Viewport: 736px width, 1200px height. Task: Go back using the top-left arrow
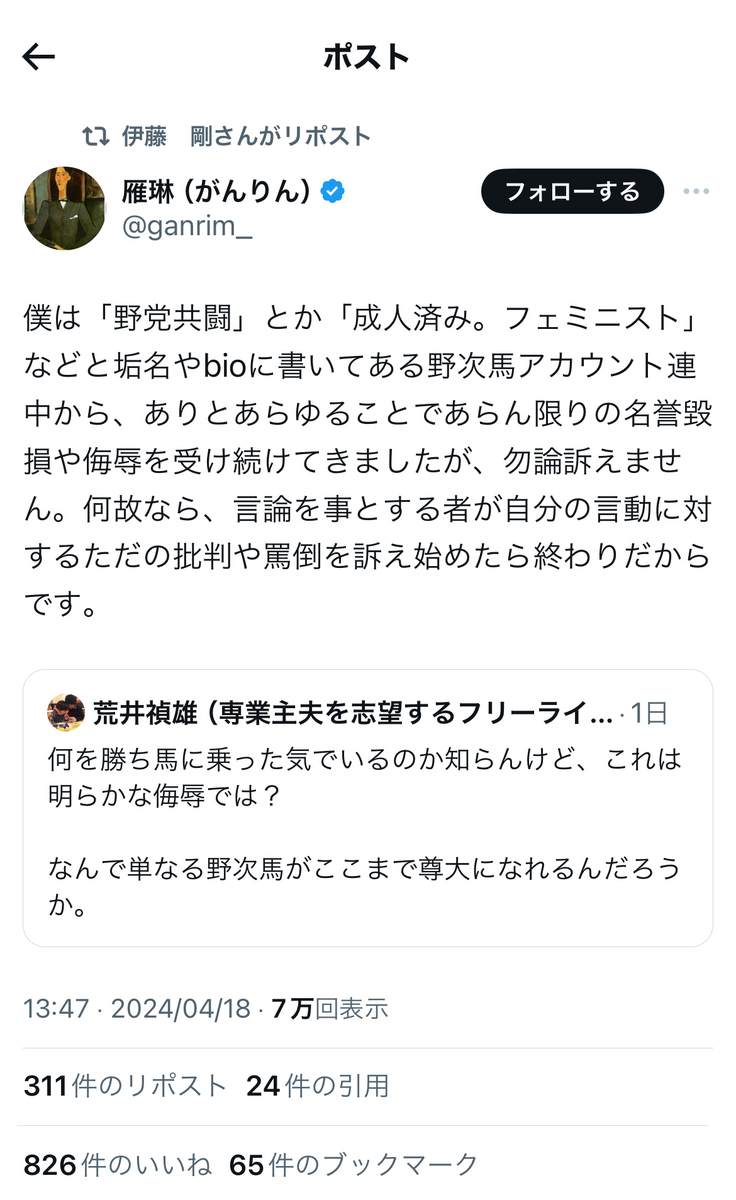tap(38, 57)
